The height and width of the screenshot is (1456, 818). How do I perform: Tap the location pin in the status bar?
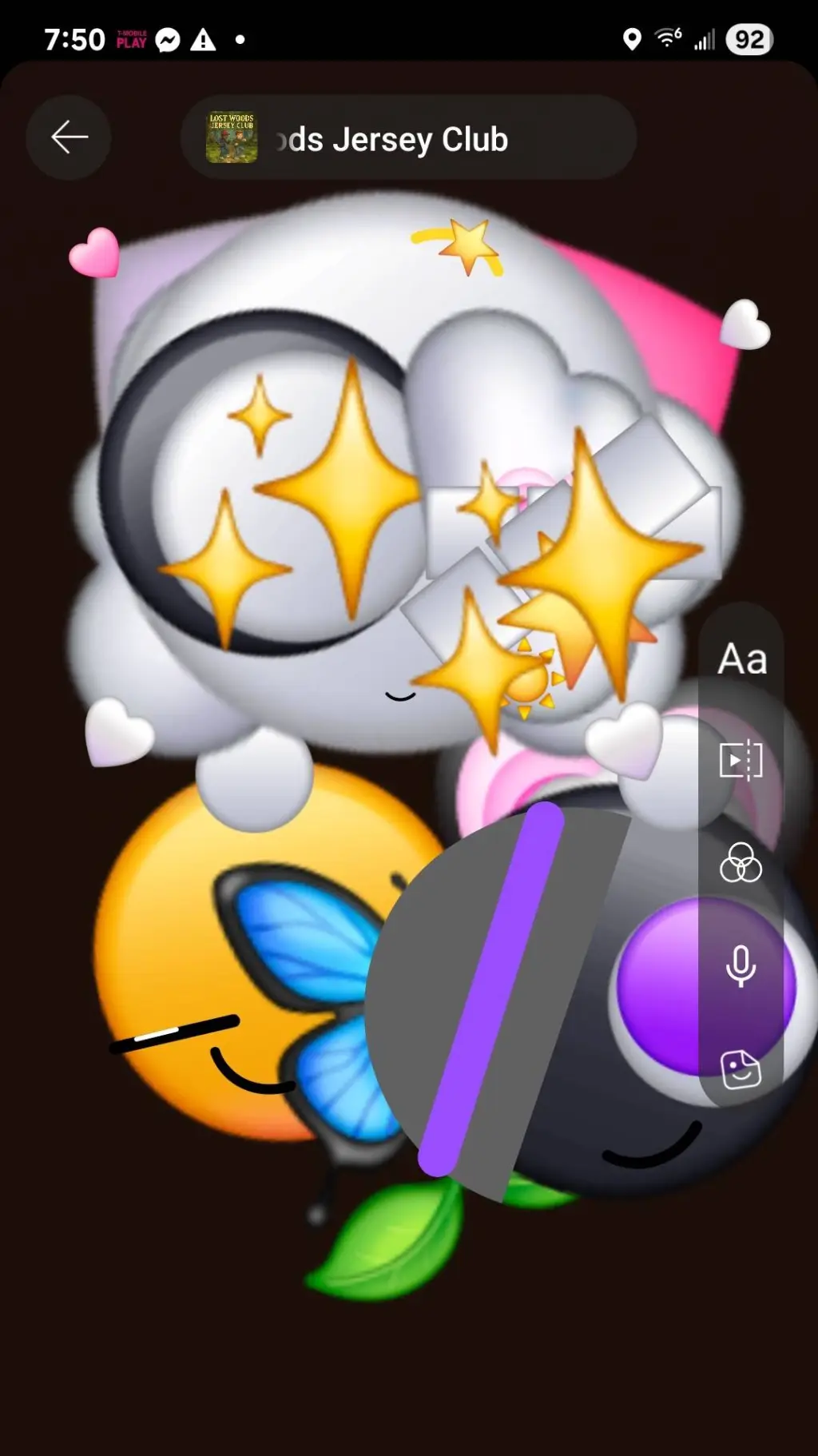coord(633,38)
